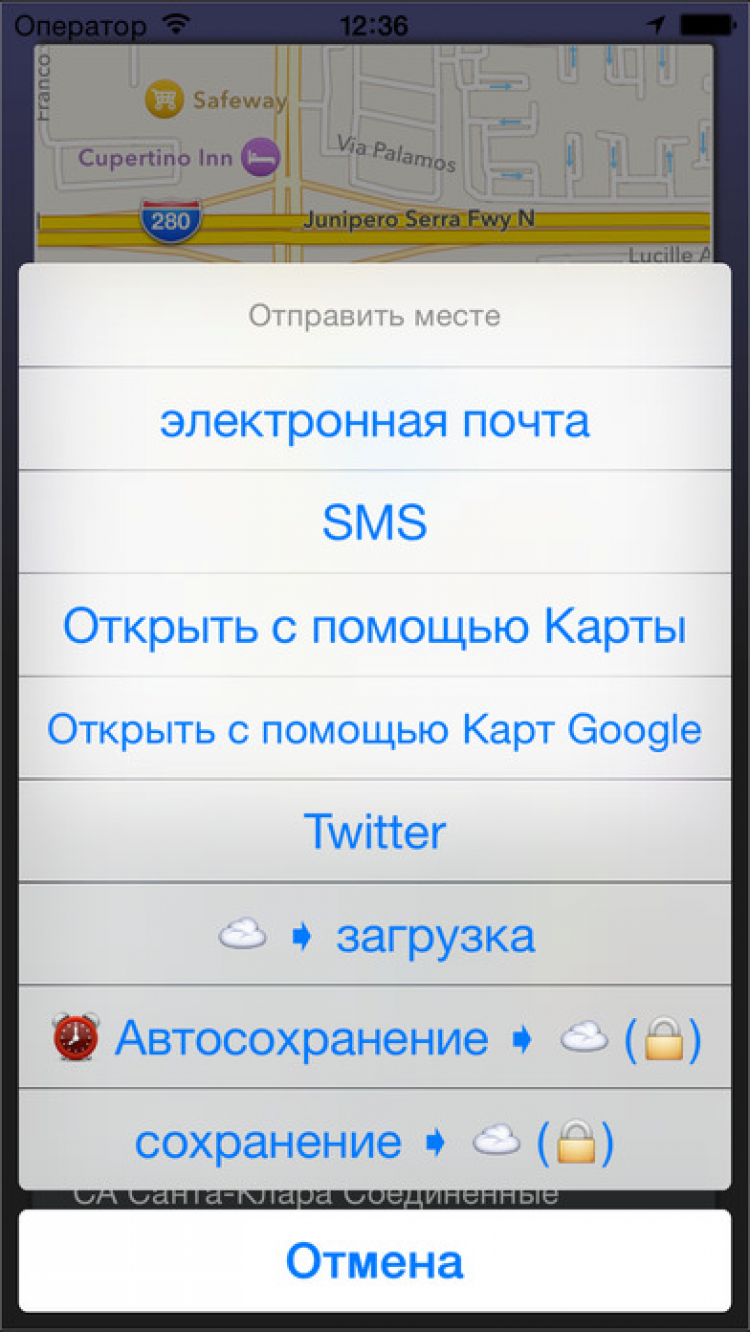The image size is (750, 1332).
Task: Share the place via Twitter
Action: click(375, 832)
